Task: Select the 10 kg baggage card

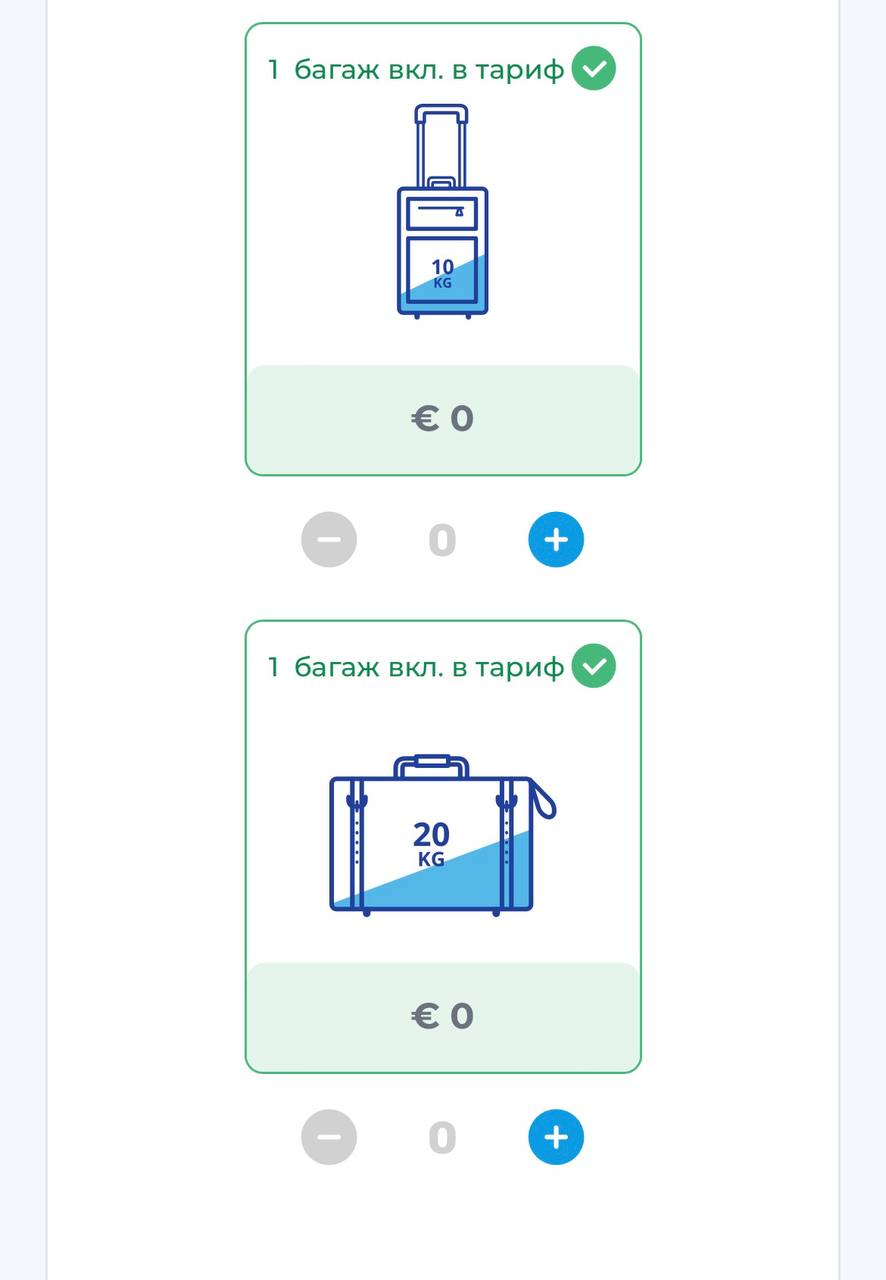Action: coord(442,249)
